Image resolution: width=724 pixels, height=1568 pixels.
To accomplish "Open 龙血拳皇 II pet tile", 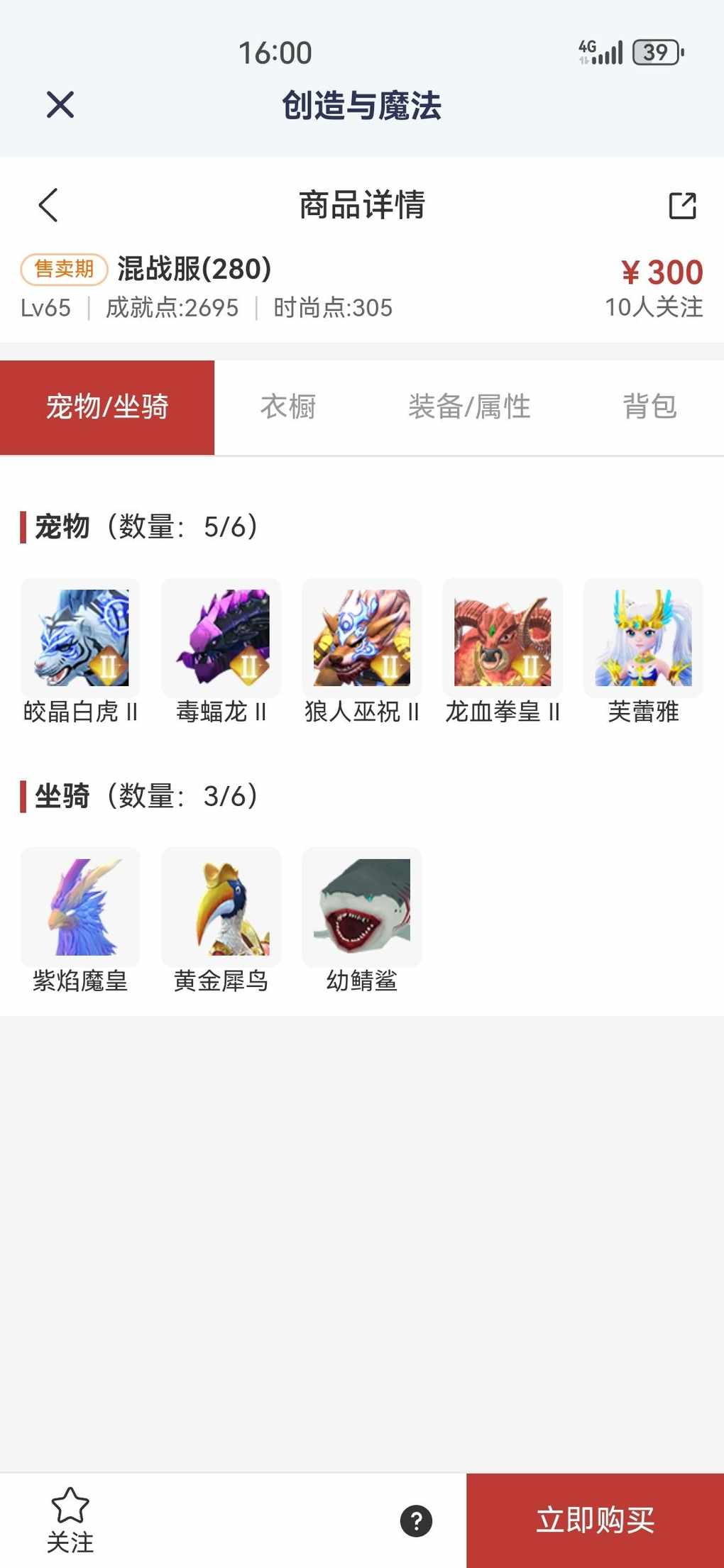I will [x=503, y=638].
